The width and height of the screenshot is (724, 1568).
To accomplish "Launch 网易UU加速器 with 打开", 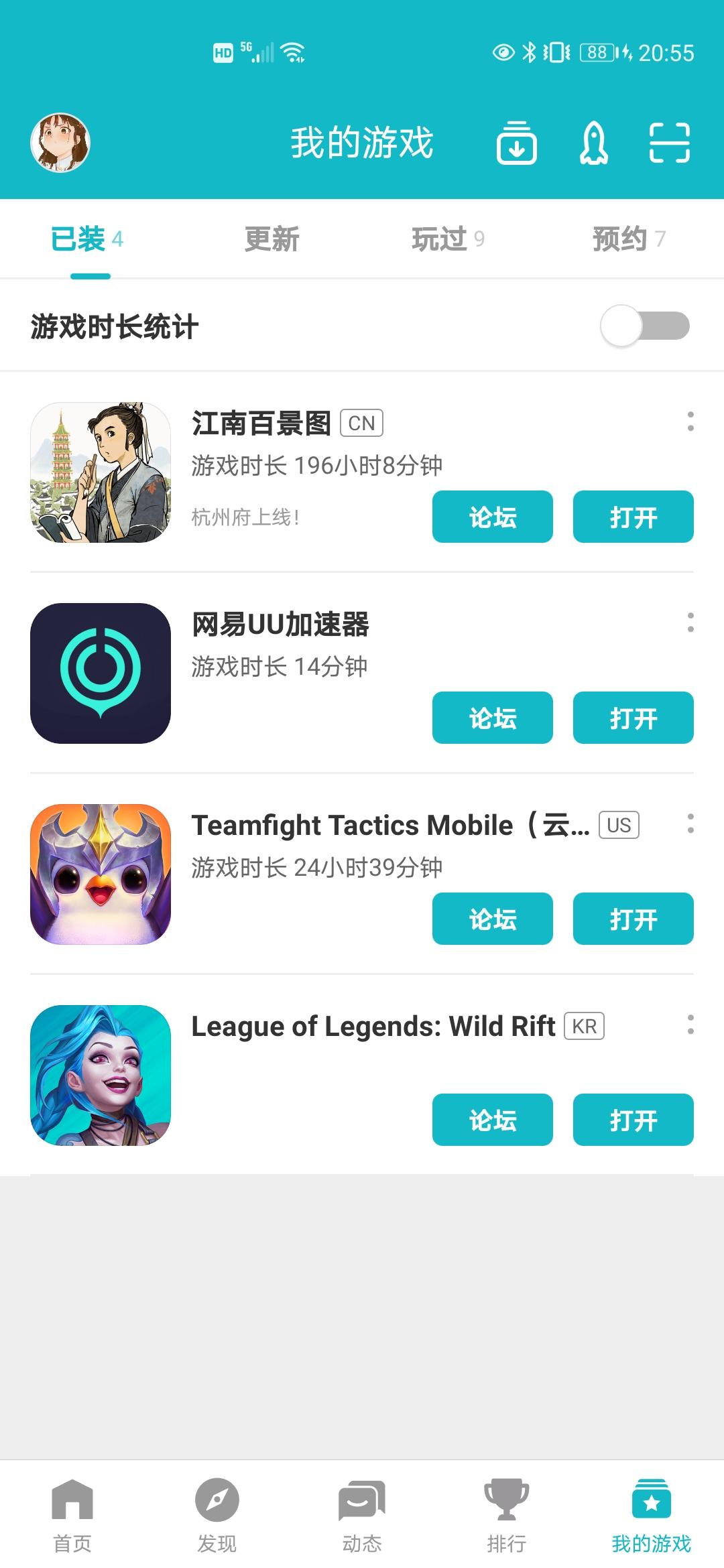I will [633, 718].
